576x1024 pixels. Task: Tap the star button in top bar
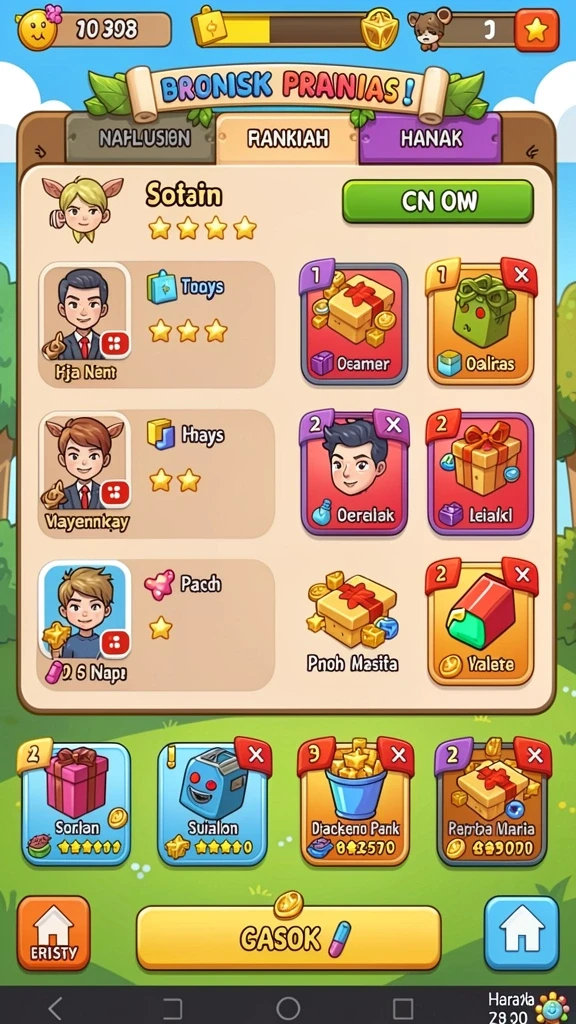(536, 30)
